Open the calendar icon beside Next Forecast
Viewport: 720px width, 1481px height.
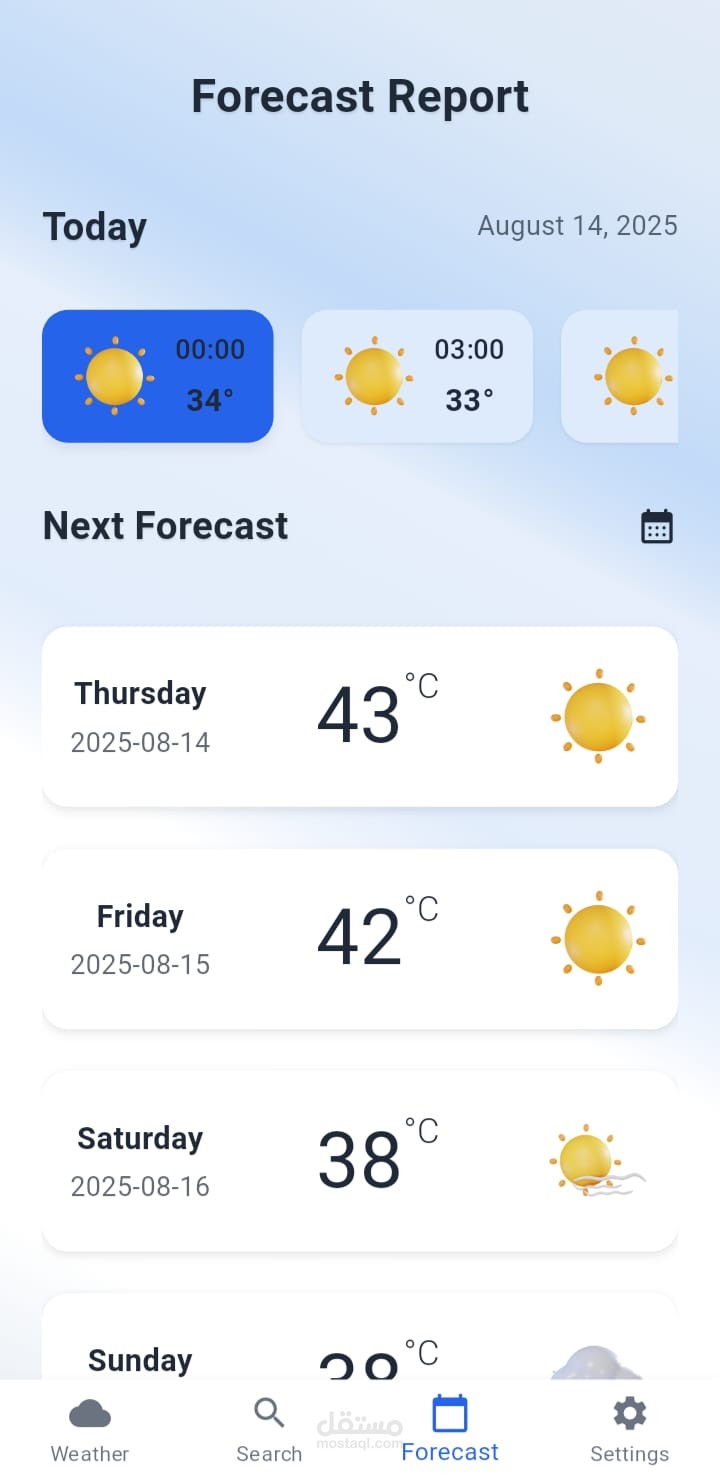point(657,526)
